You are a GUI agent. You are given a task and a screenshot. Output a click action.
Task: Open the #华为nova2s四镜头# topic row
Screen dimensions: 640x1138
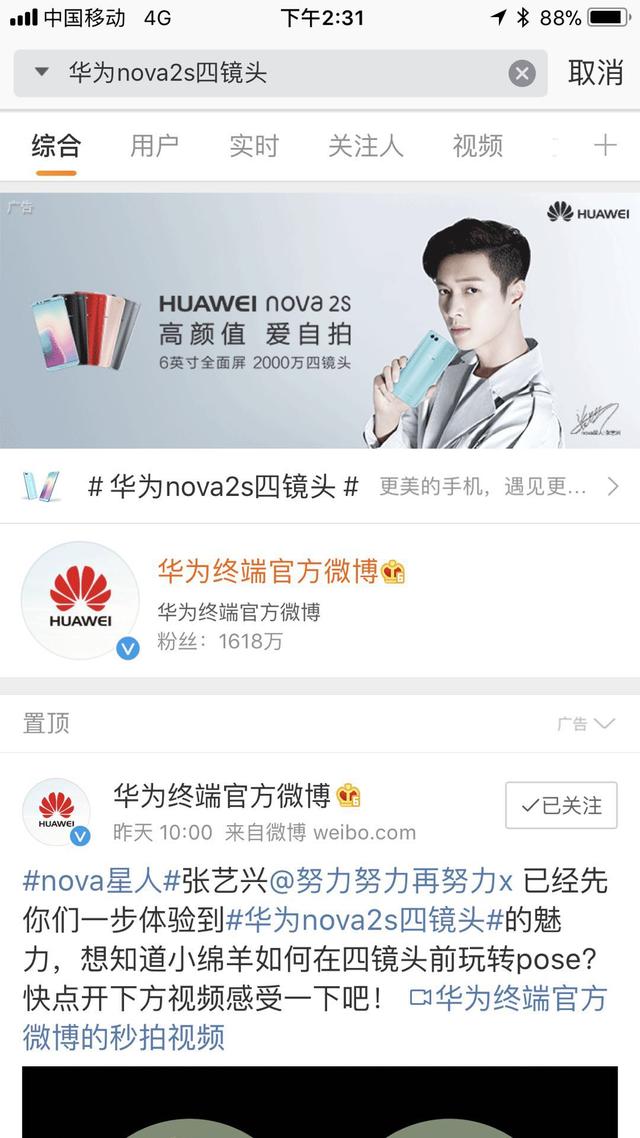(x=320, y=486)
